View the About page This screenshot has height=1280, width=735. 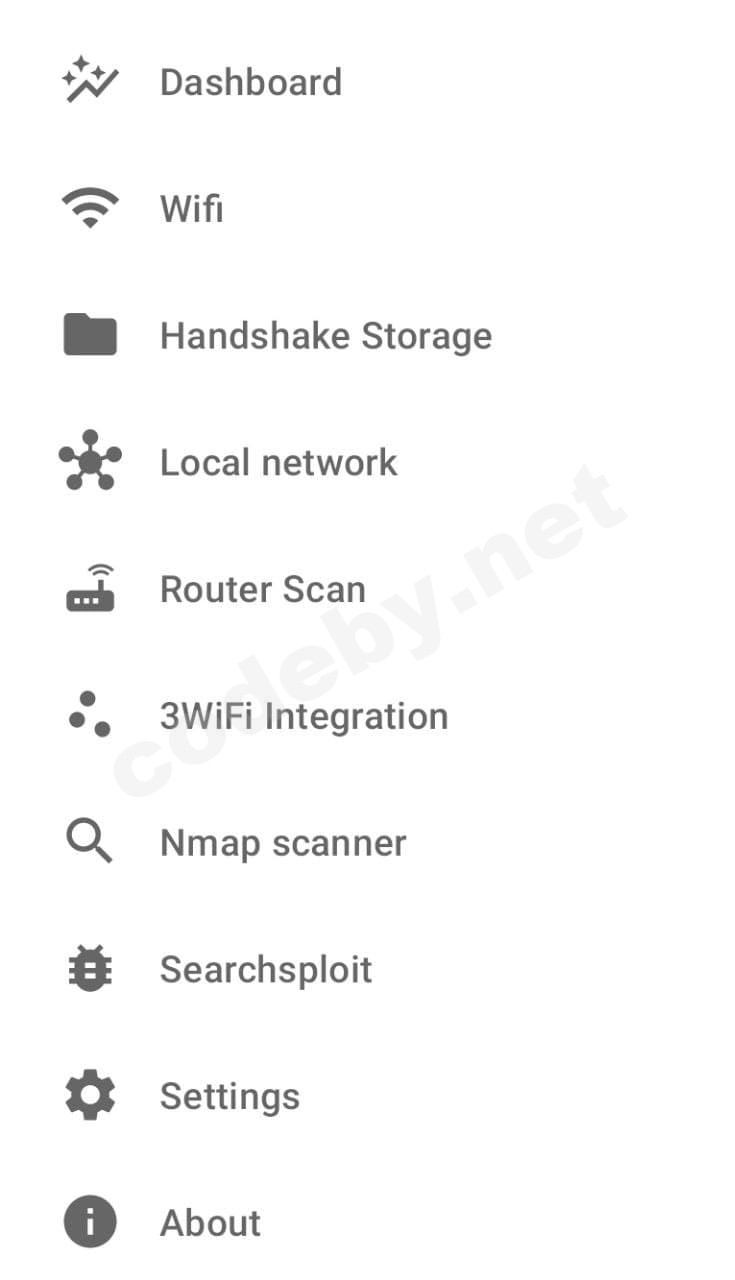210,1223
